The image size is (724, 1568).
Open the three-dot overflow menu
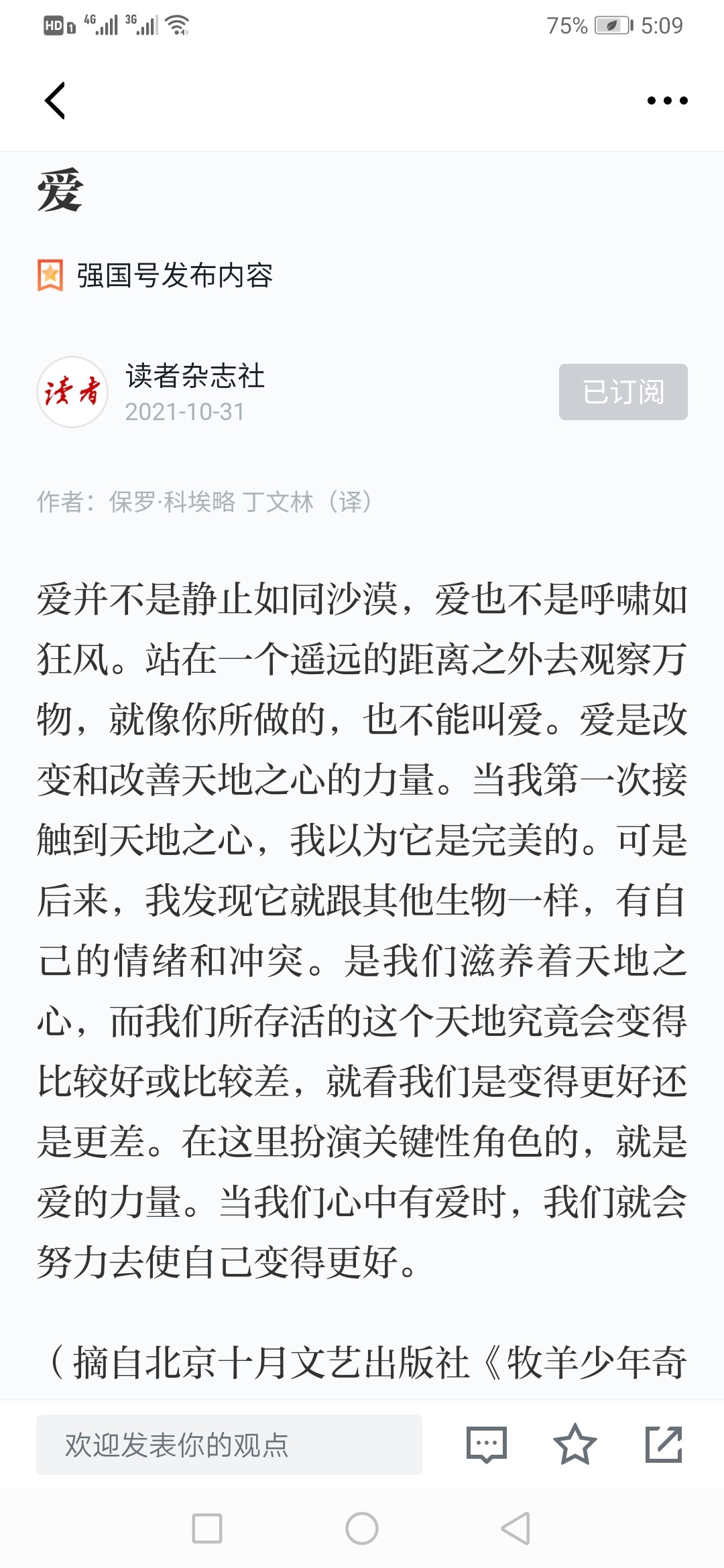pyautogui.click(x=667, y=101)
